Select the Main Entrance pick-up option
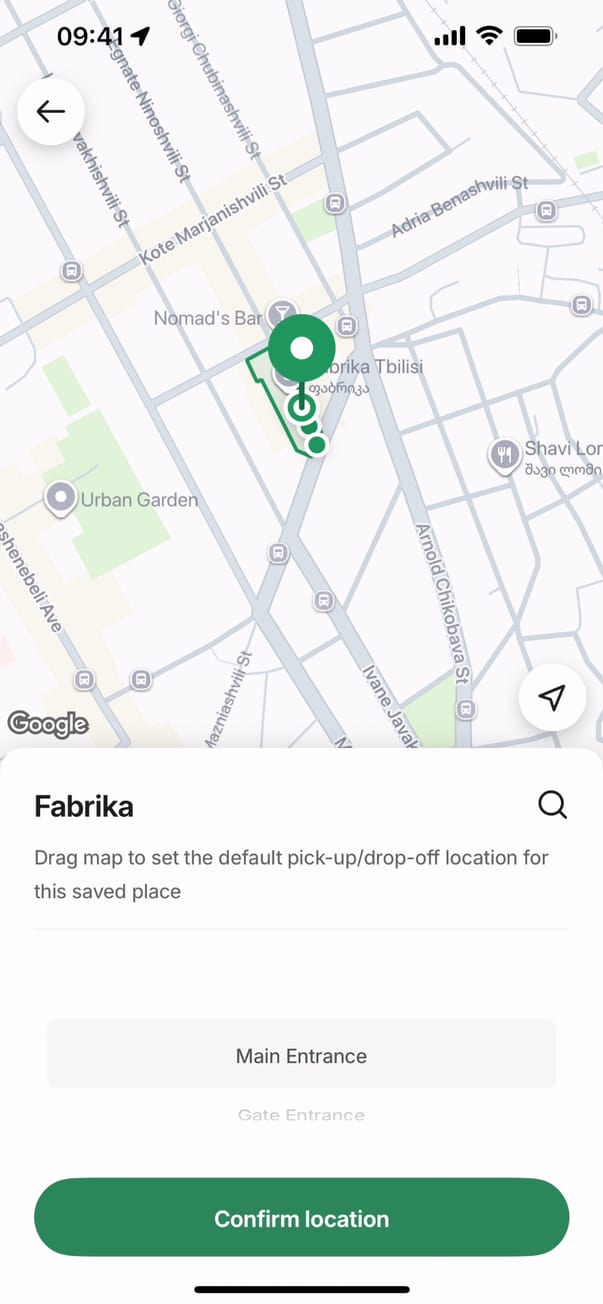603x1304 pixels. 301,1055
